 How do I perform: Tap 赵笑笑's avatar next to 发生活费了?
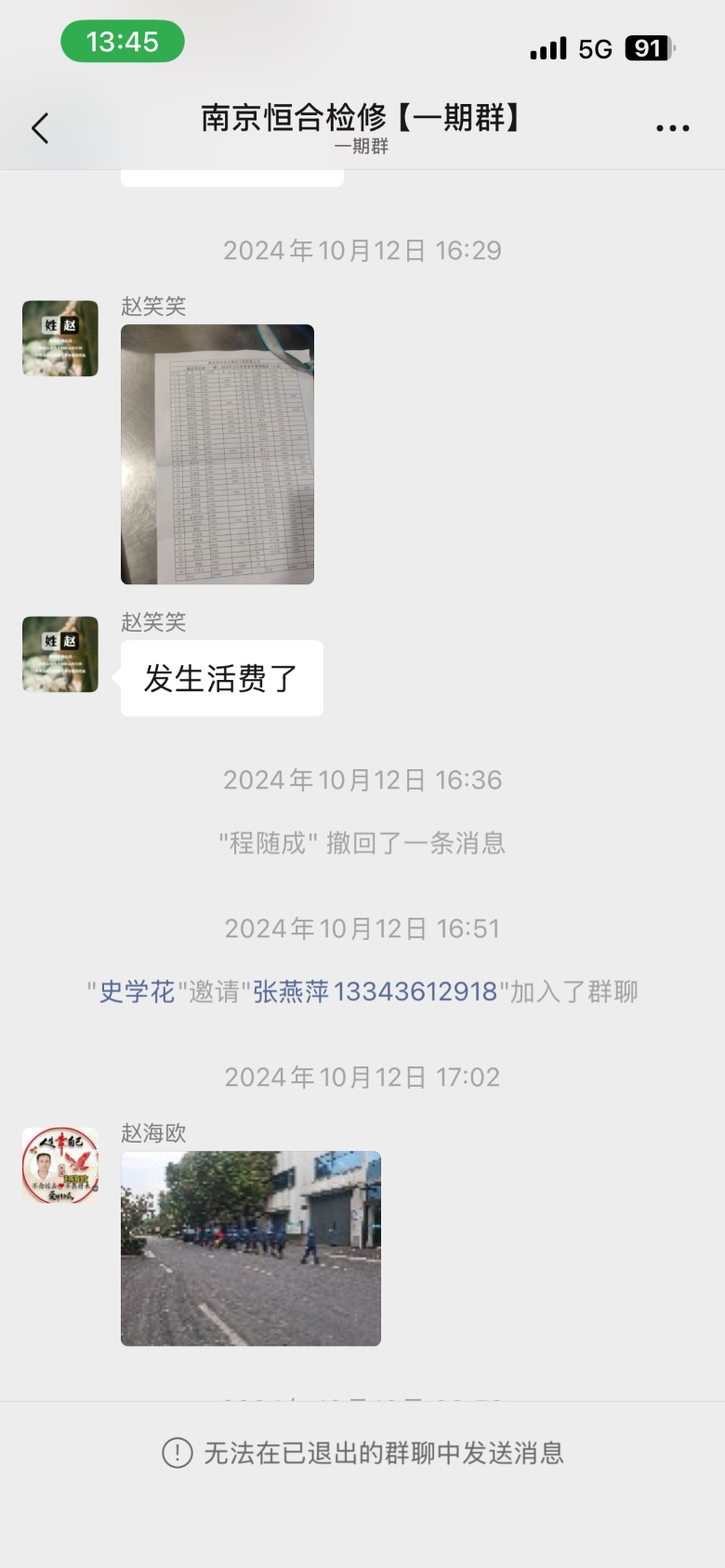coord(60,654)
